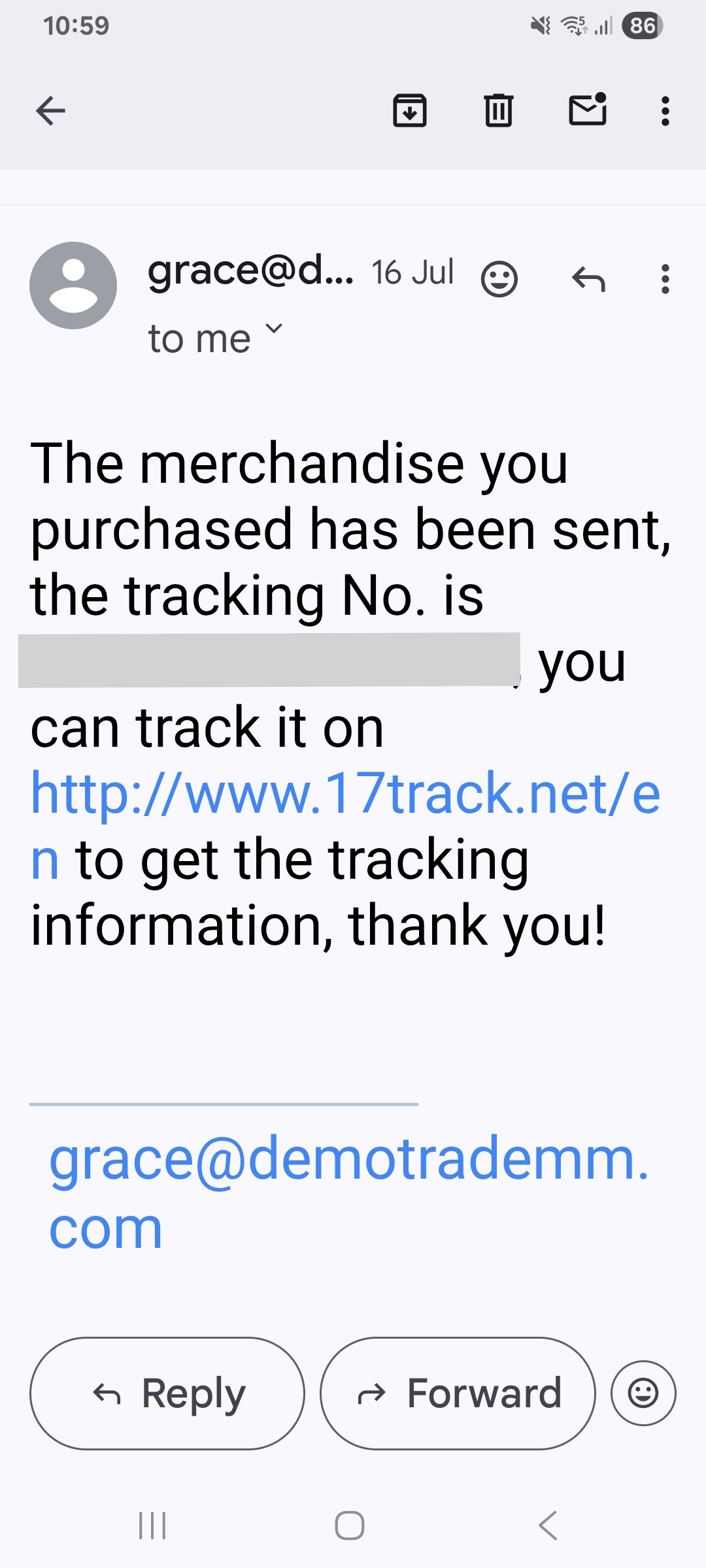Tap the Reply button
The width and height of the screenshot is (706, 1568).
pyautogui.click(x=167, y=1394)
